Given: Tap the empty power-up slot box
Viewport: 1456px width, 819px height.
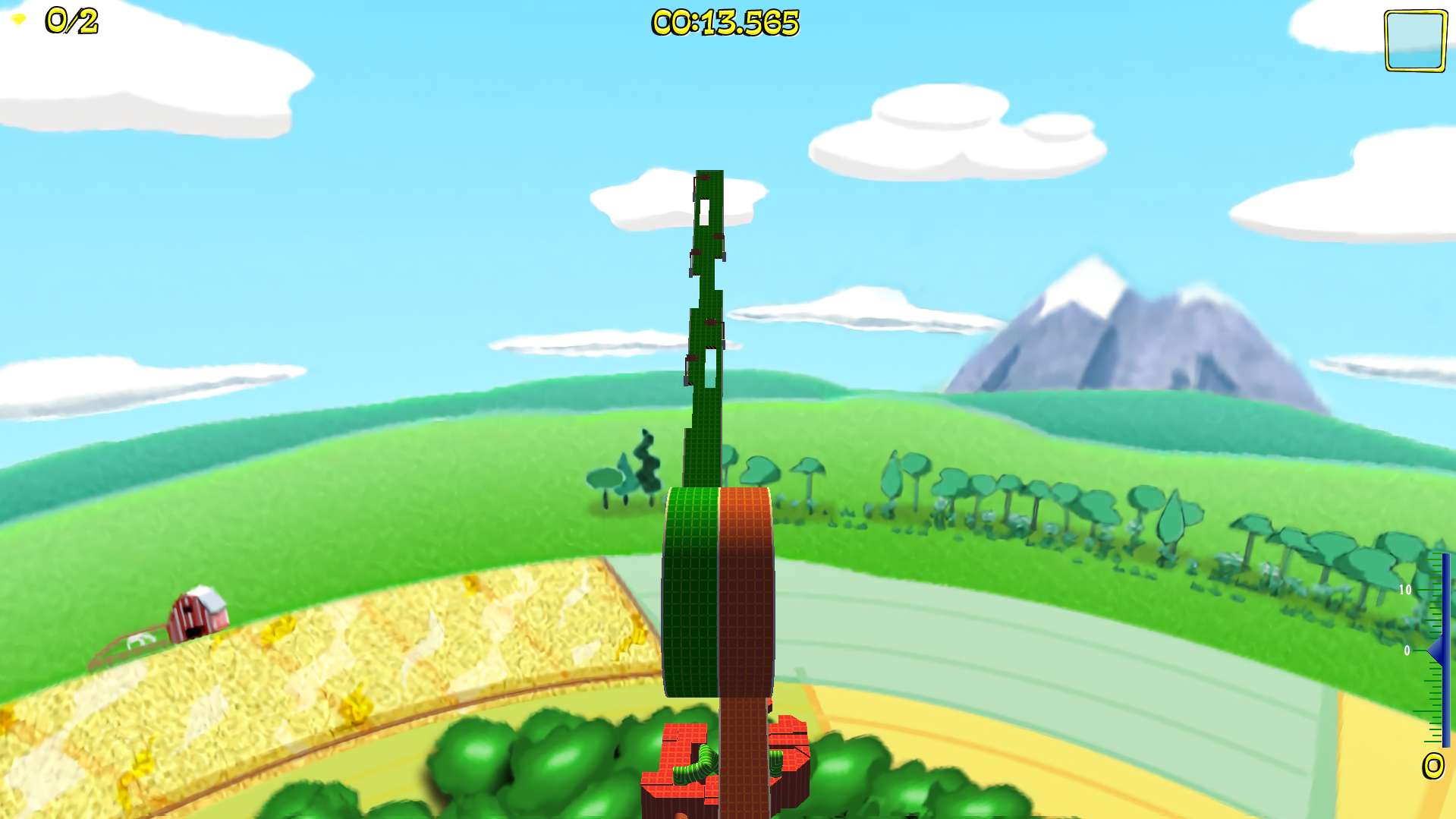Looking at the screenshot, I should tap(1415, 41).
